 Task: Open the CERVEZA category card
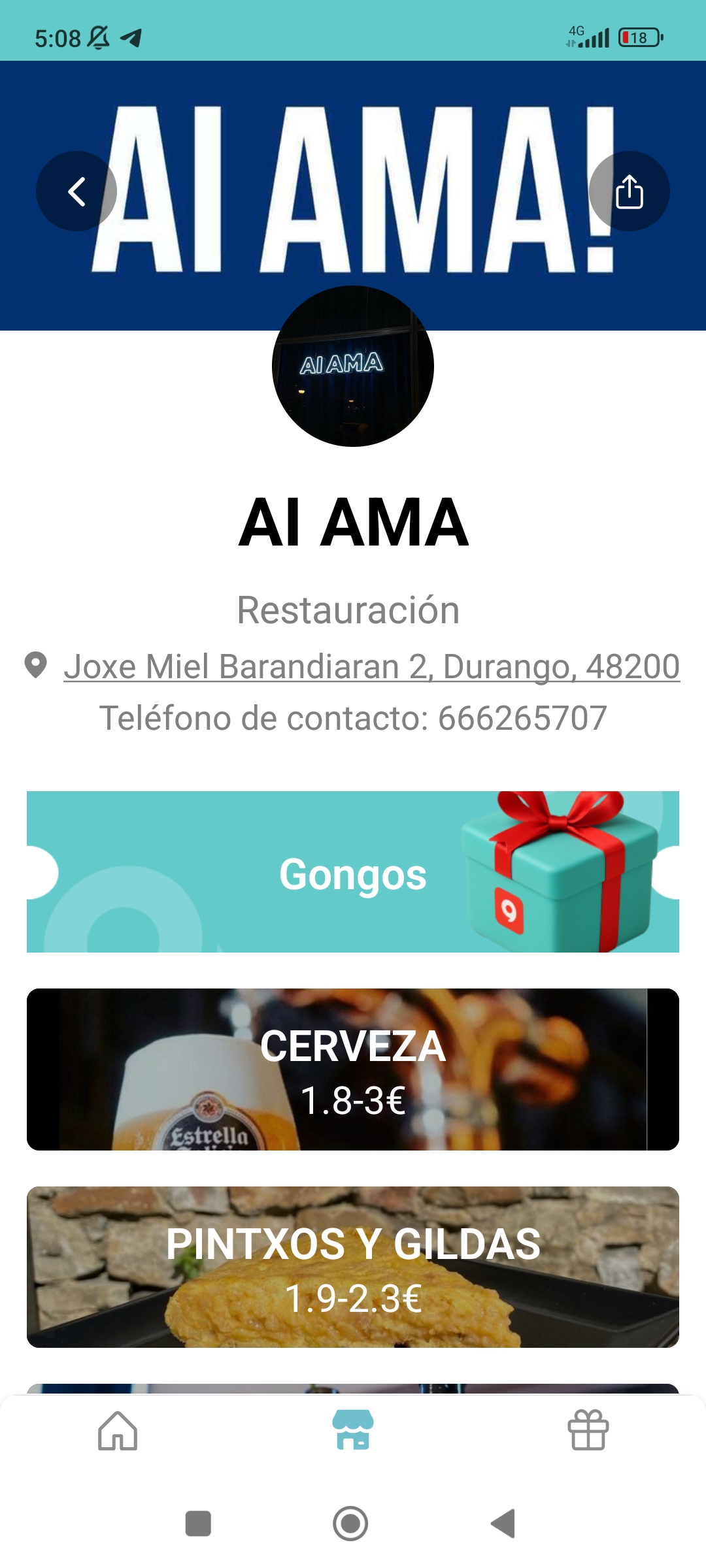(353, 1070)
